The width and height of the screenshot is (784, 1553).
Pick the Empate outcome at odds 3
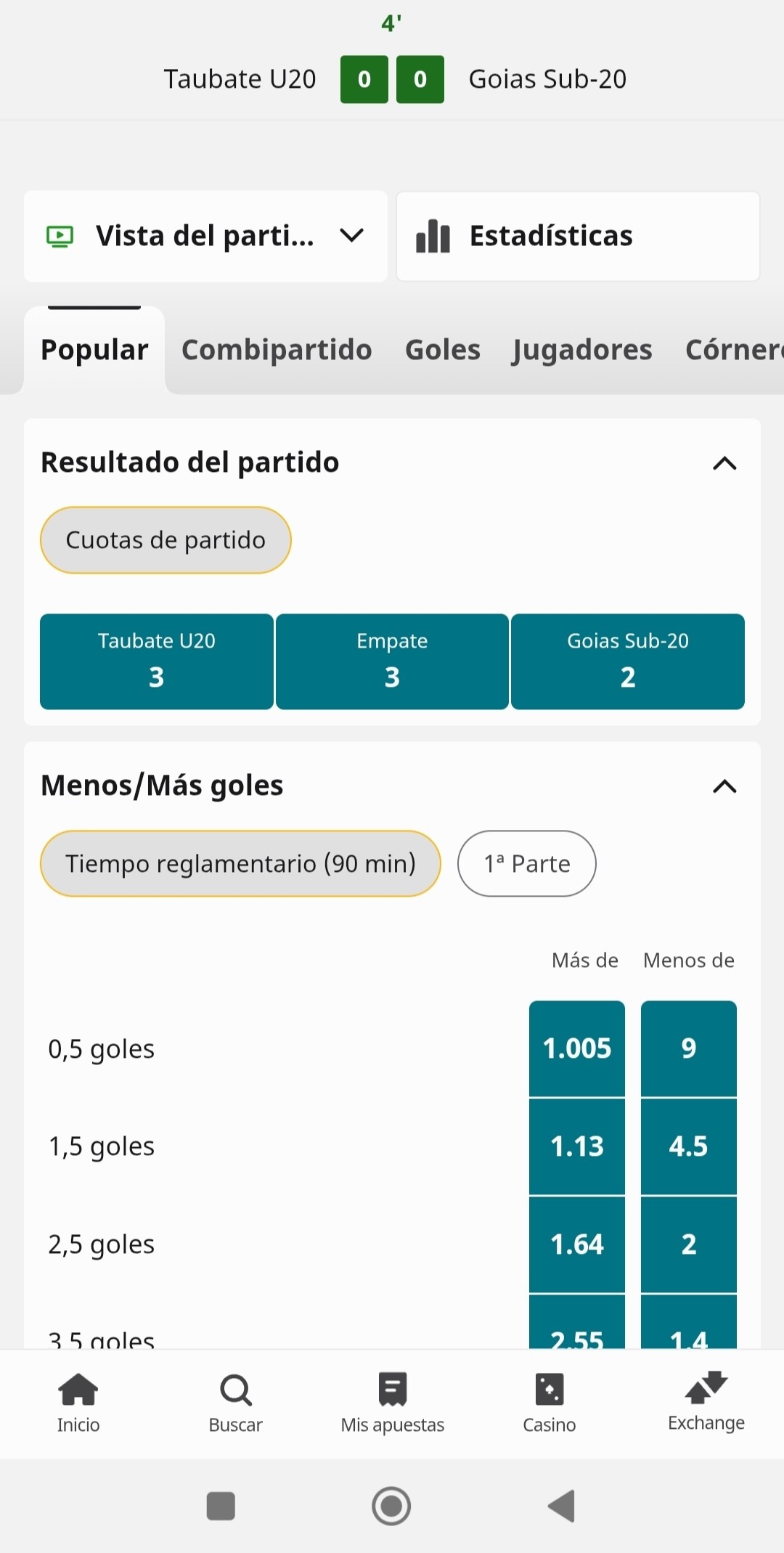(x=392, y=661)
